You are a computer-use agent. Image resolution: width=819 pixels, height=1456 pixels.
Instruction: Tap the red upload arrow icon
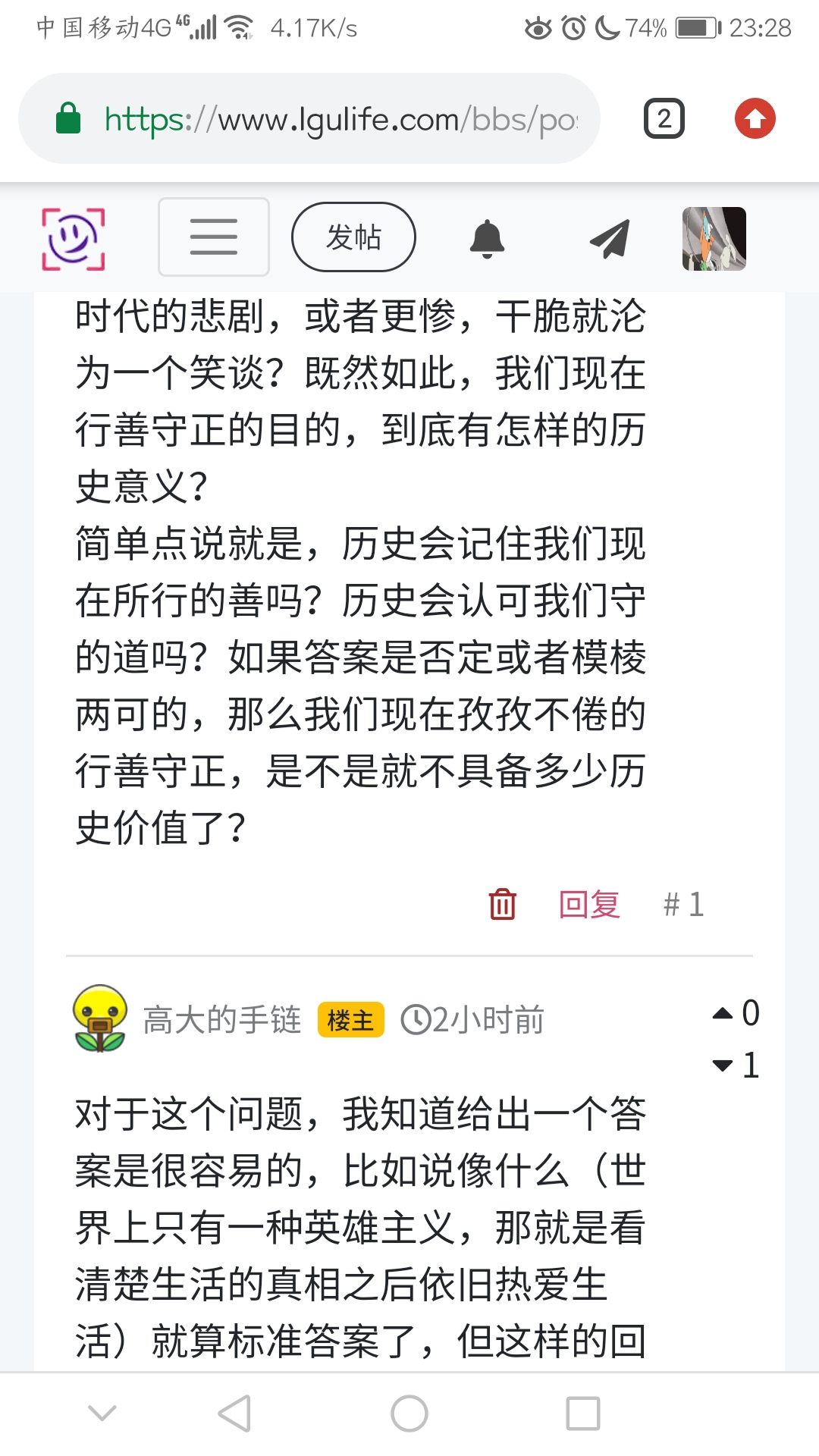point(755,119)
